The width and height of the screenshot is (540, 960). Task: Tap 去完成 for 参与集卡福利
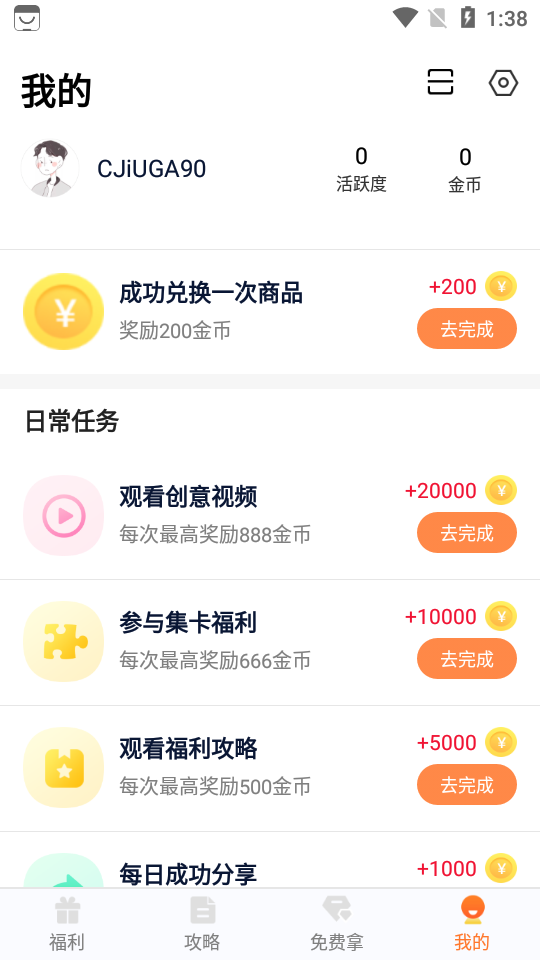click(467, 659)
